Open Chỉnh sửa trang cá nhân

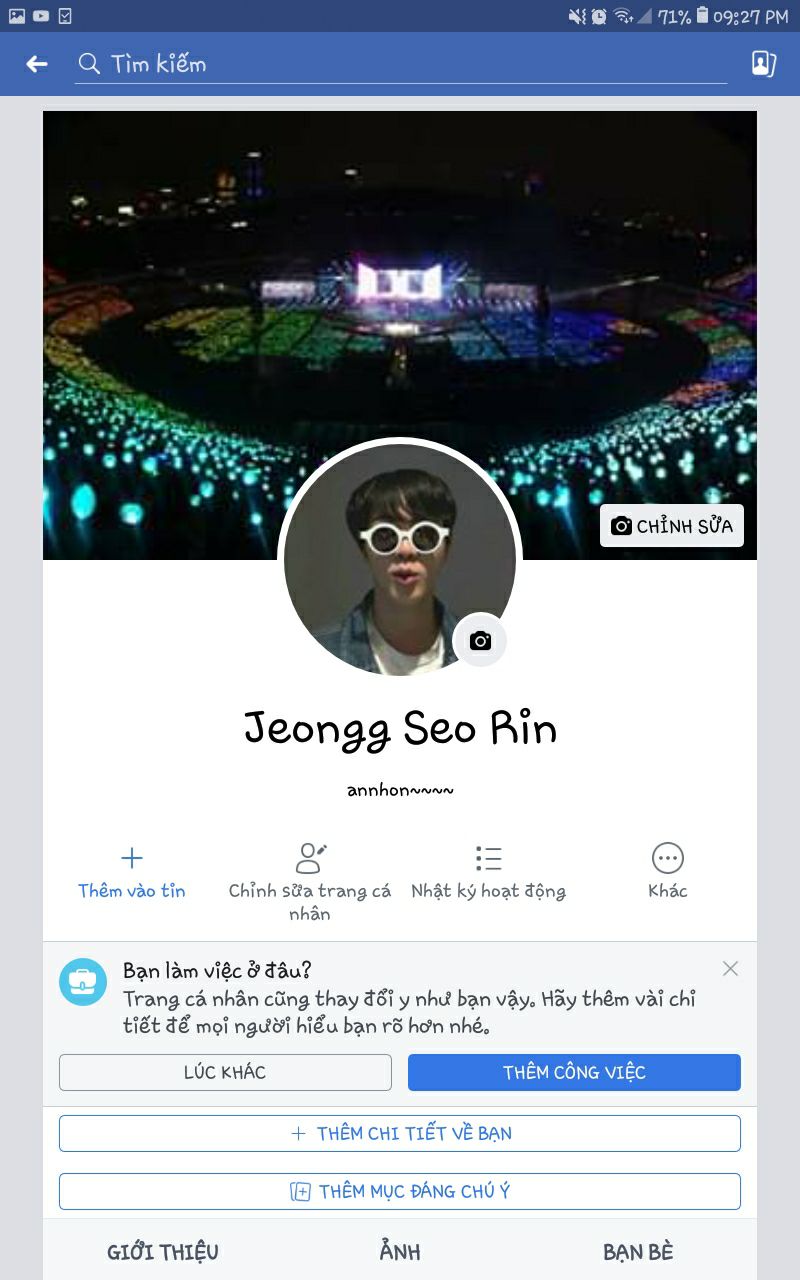[310, 882]
